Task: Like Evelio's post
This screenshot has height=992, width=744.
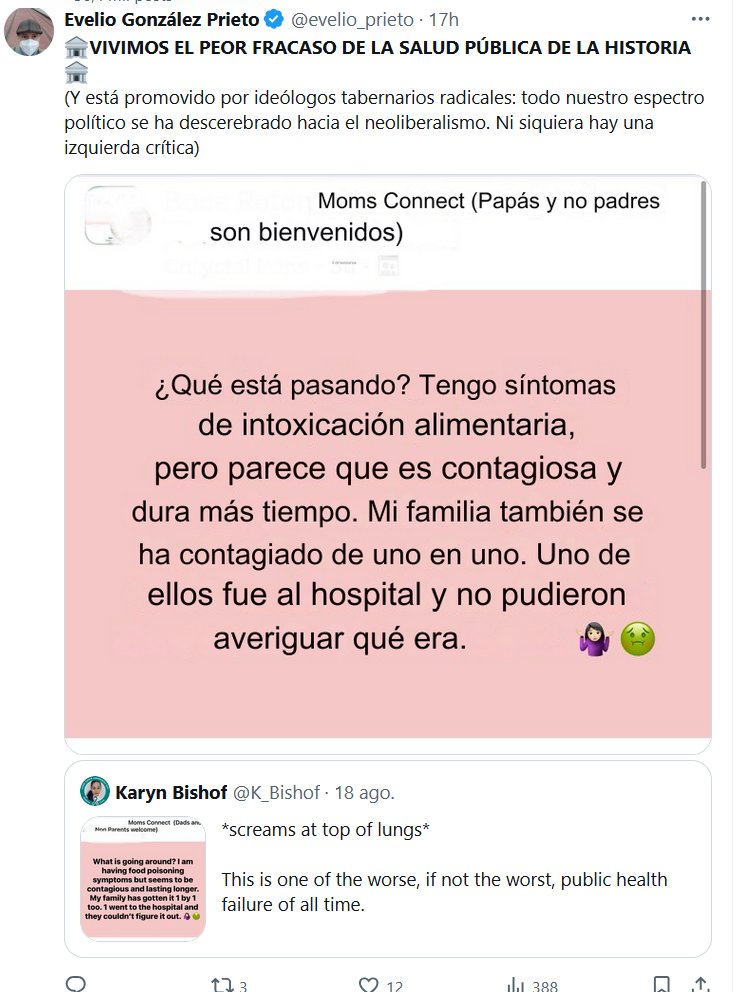Action: [368, 984]
